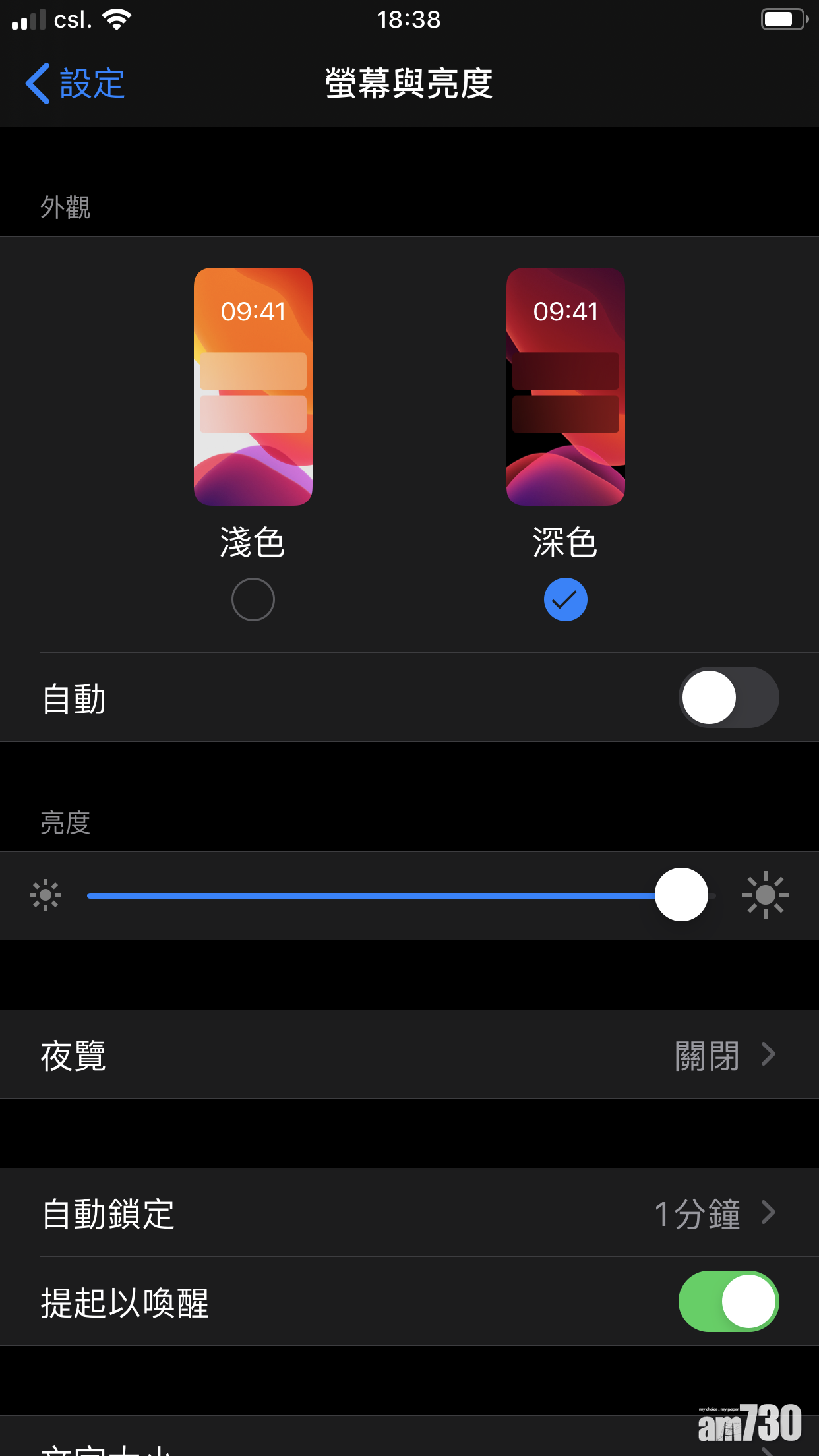The width and height of the screenshot is (819, 1456).
Task: Disable 提起以喚醒
Action: coord(728,1302)
